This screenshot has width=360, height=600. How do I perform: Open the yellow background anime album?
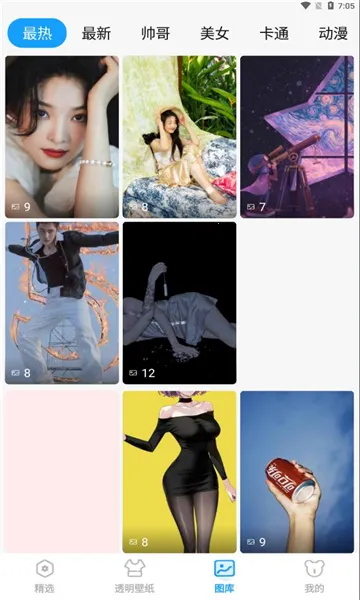[179, 472]
